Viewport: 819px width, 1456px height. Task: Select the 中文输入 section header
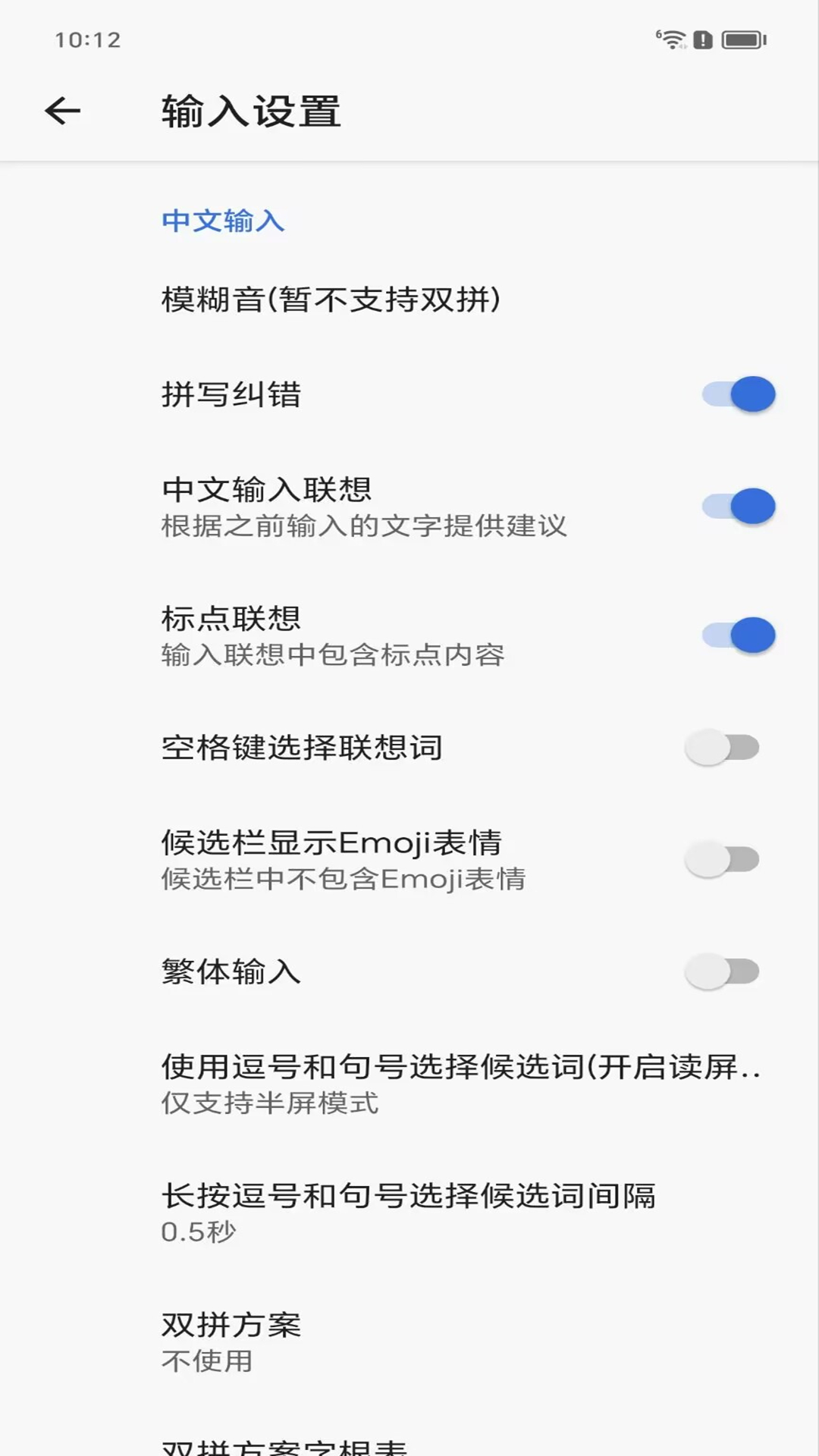coord(223,221)
